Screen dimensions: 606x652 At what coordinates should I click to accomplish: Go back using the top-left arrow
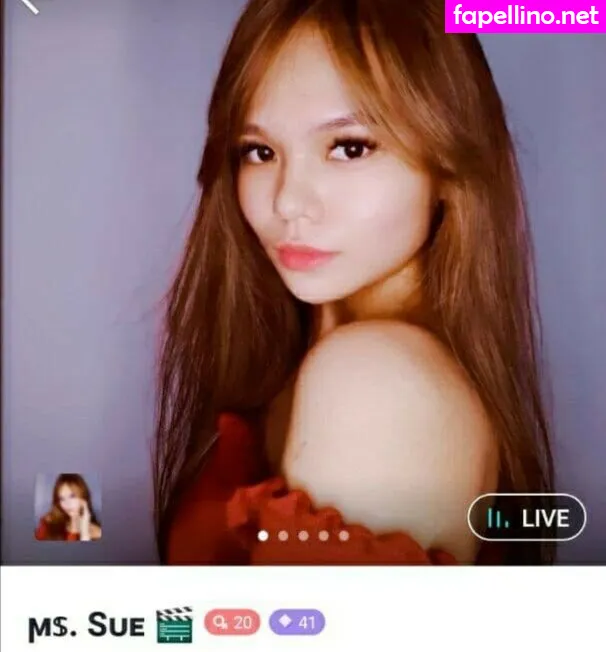(28, 5)
